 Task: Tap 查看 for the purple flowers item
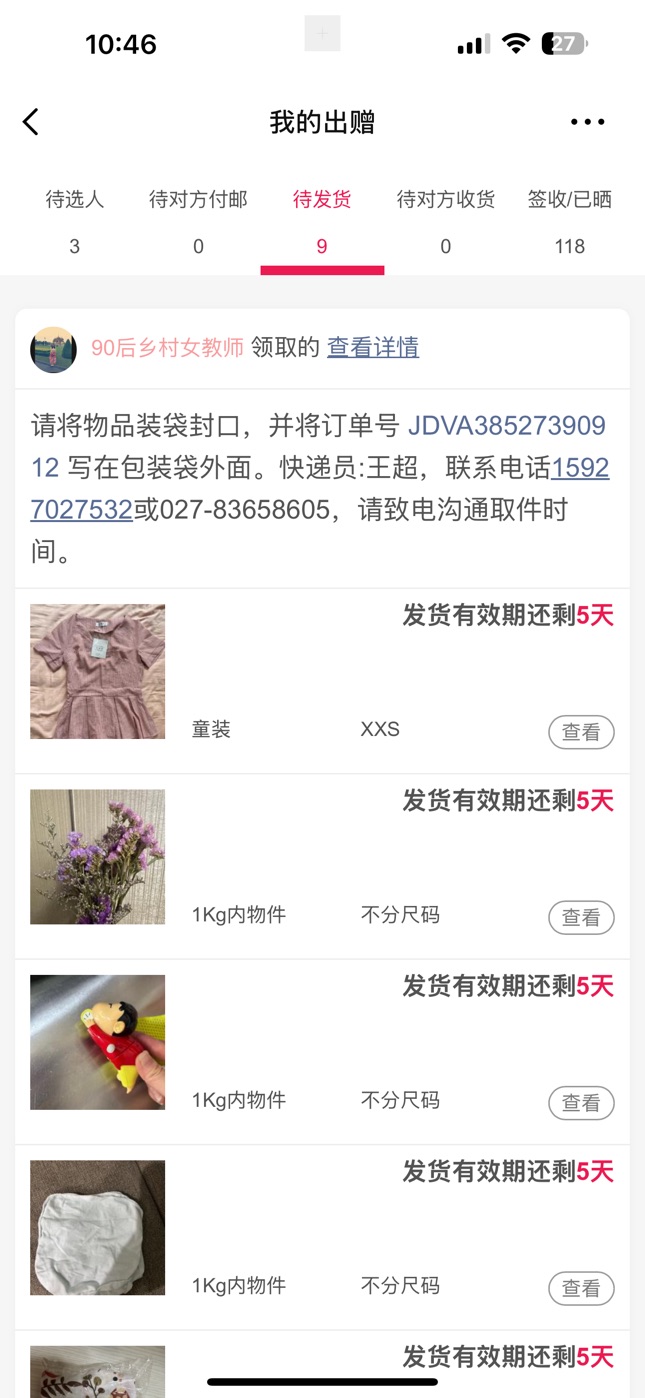(581, 917)
